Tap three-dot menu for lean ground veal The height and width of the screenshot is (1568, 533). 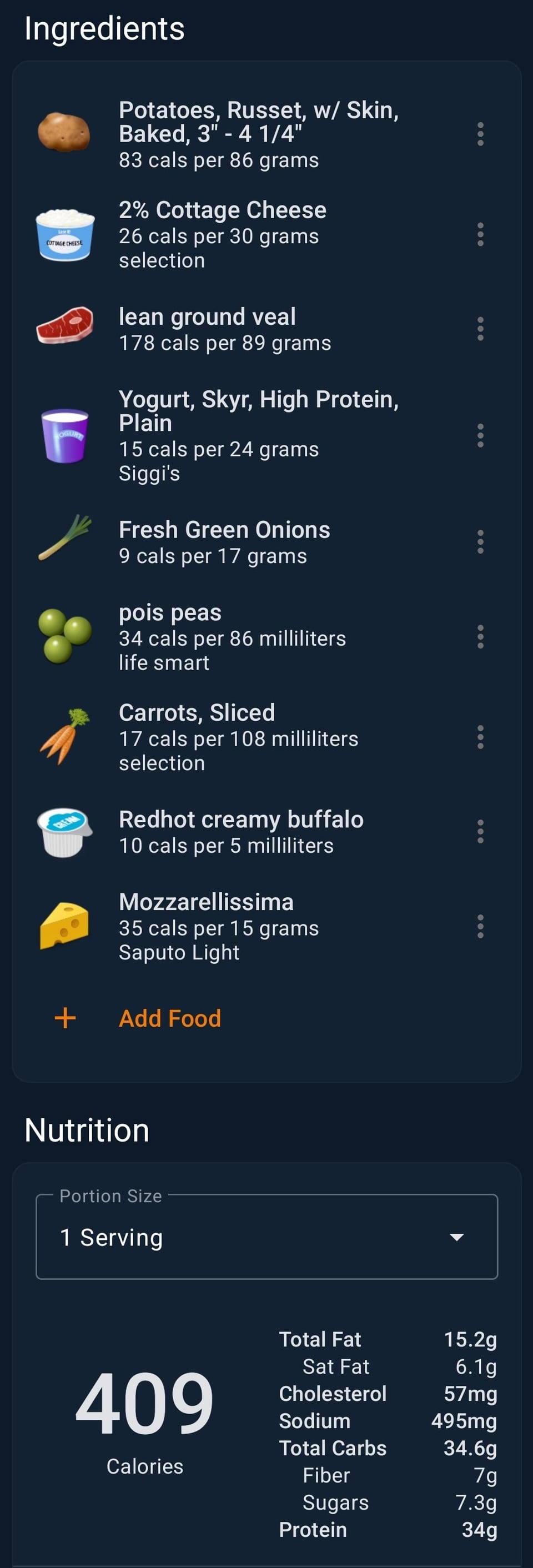tap(480, 329)
